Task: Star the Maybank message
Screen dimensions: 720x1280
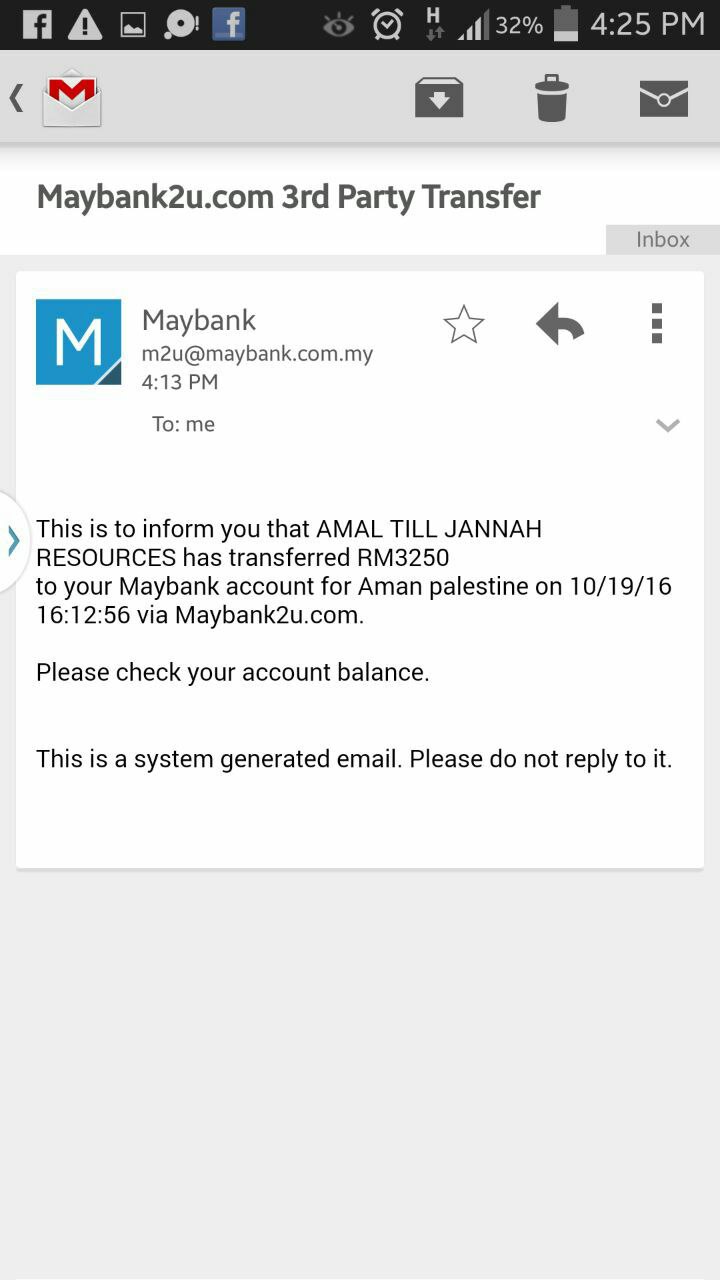Action: pos(463,325)
